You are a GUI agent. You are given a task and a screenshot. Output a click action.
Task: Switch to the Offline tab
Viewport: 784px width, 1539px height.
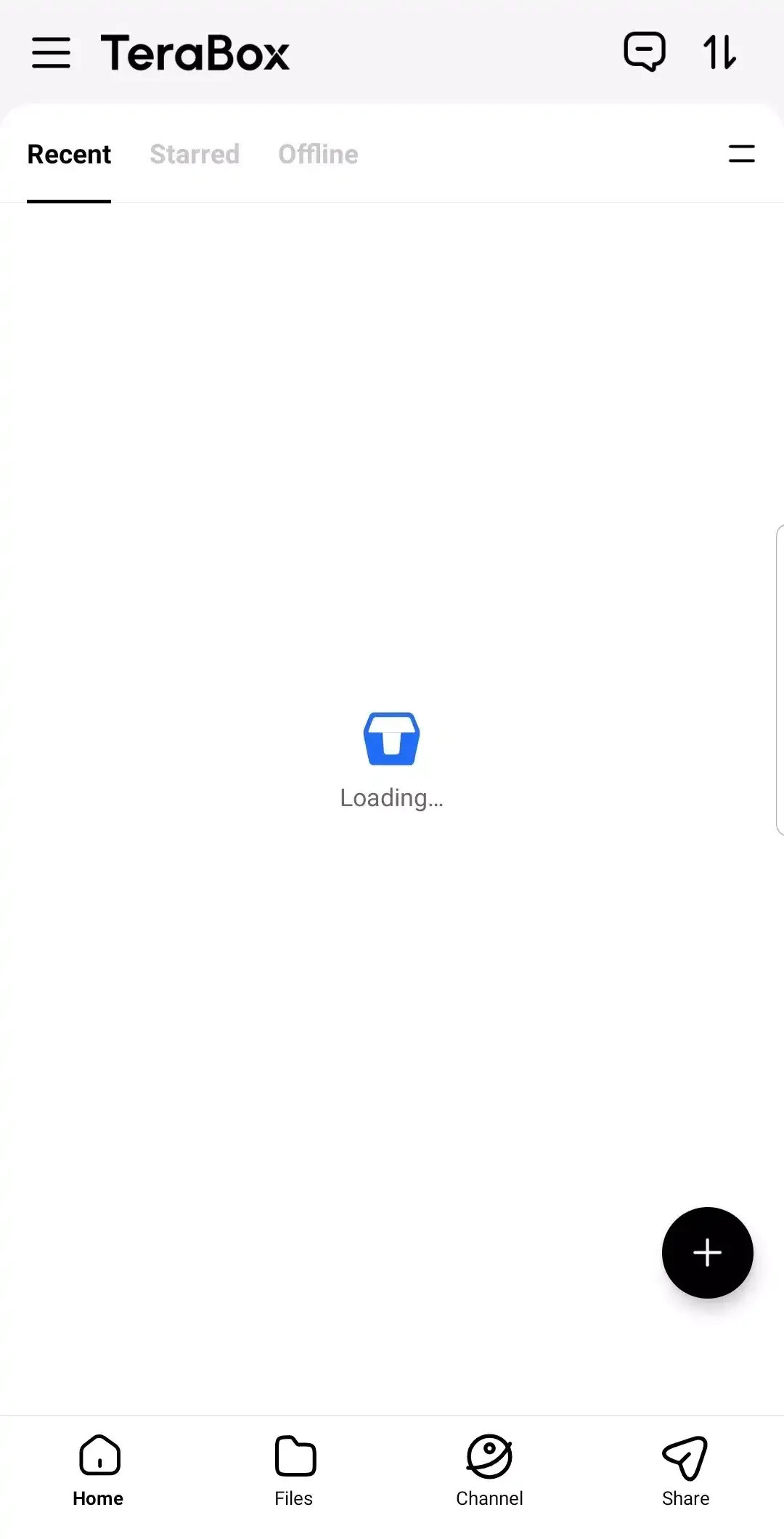pyautogui.click(x=318, y=155)
